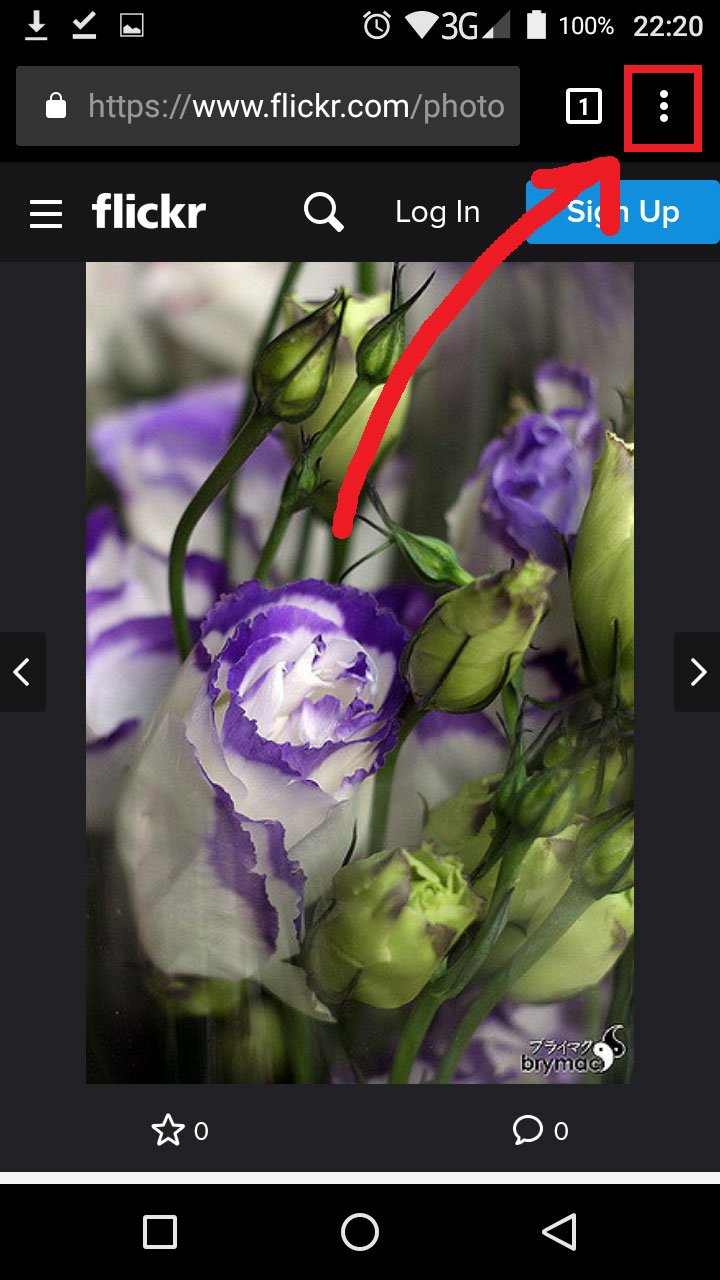Tap the Log In link

(437, 212)
